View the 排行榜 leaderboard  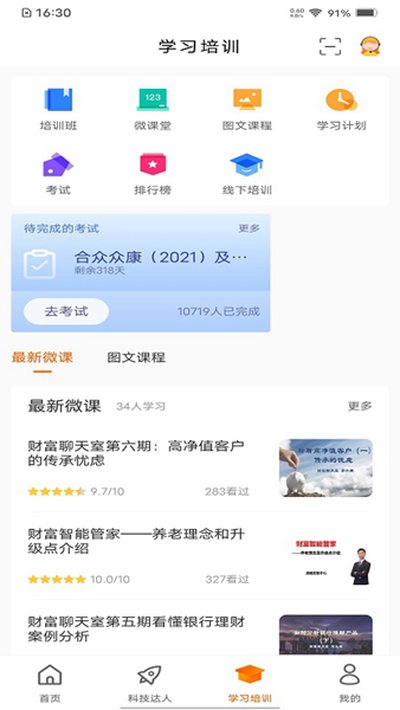coord(153,174)
